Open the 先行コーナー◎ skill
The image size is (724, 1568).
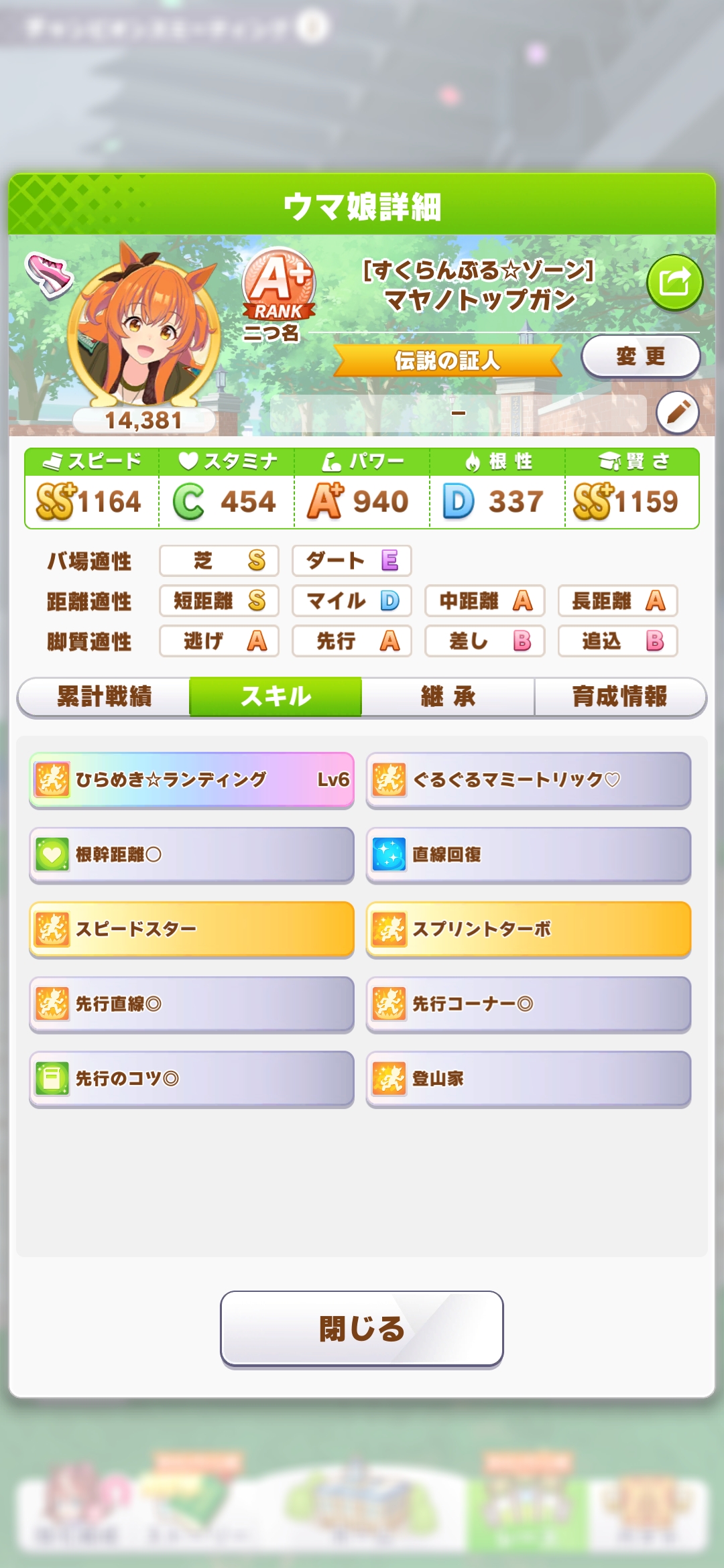pyautogui.click(x=528, y=1004)
